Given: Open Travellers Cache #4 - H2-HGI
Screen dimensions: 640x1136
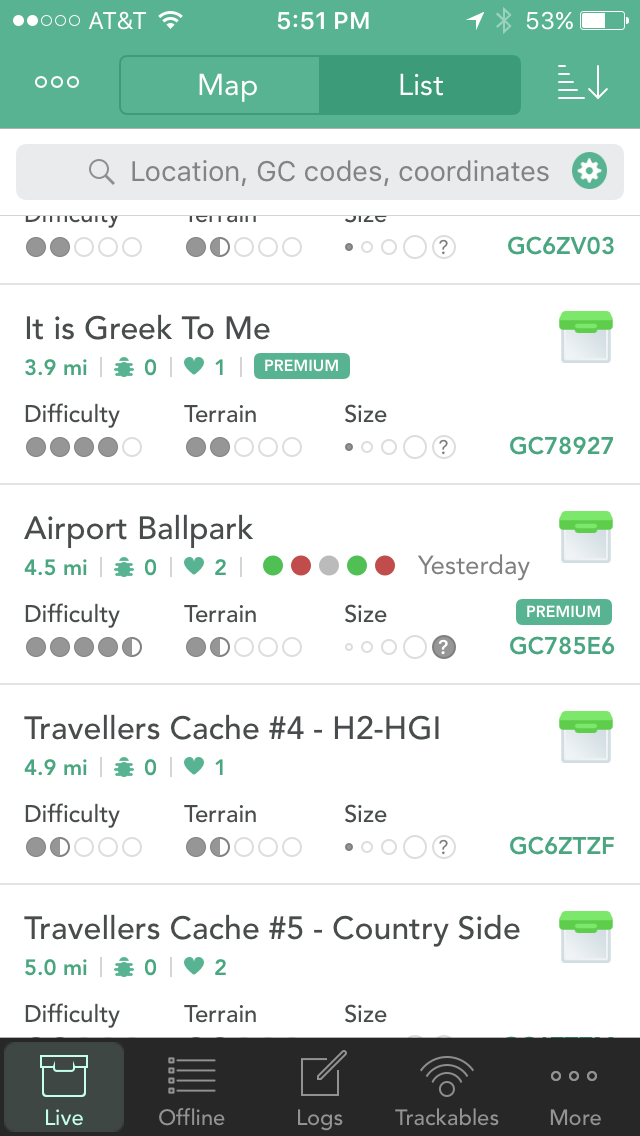Looking at the screenshot, I should [x=320, y=784].
